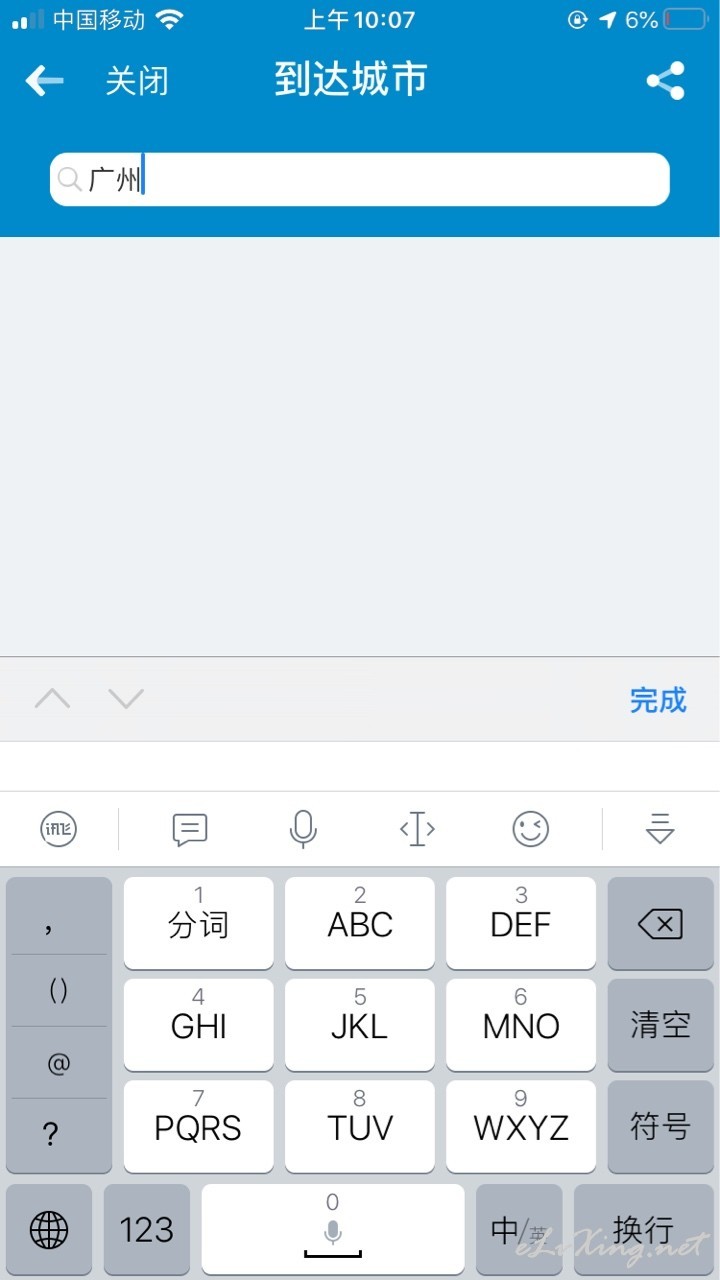
Task: Go back using the arrow icon
Action: tap(44, 81)
